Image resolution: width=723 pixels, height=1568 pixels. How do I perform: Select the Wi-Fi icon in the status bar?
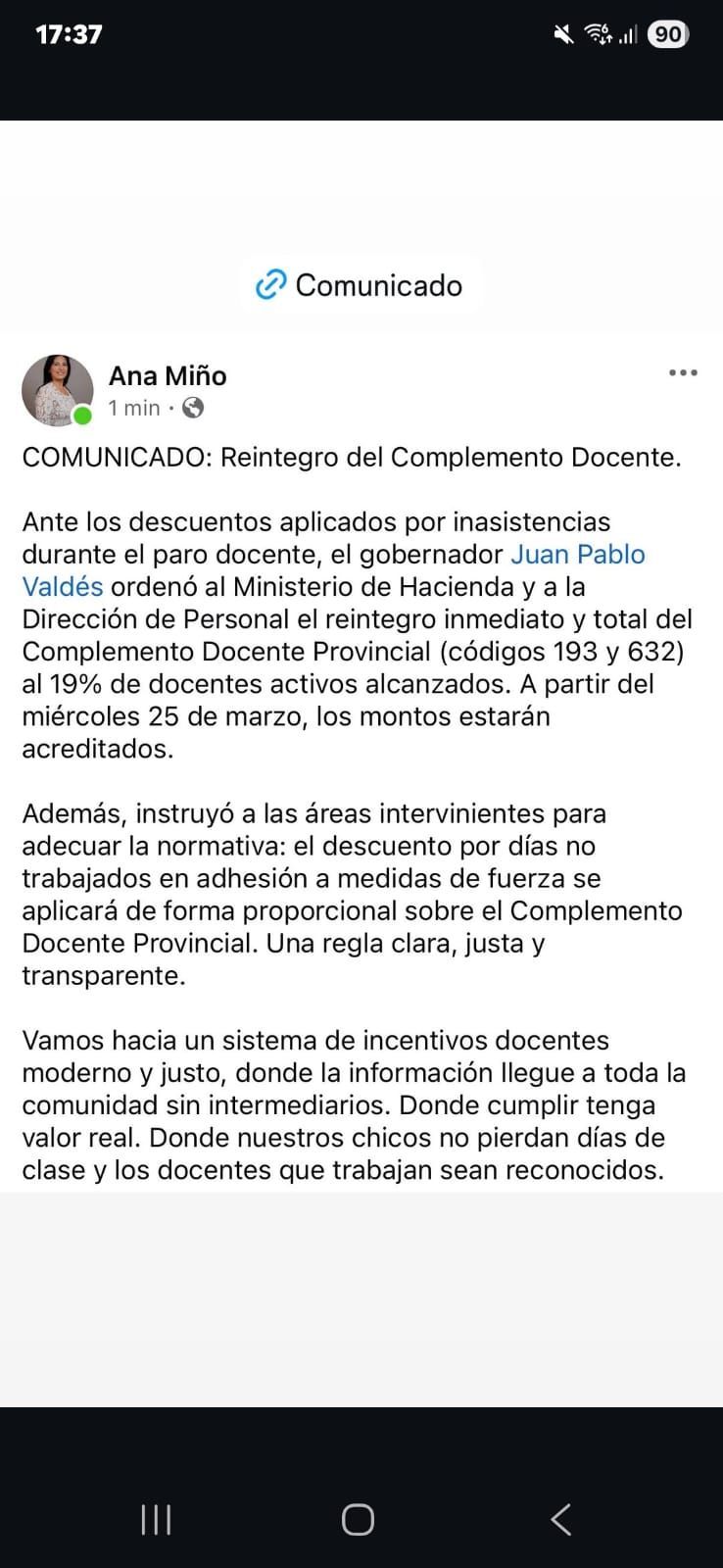(x=599, y=32)
